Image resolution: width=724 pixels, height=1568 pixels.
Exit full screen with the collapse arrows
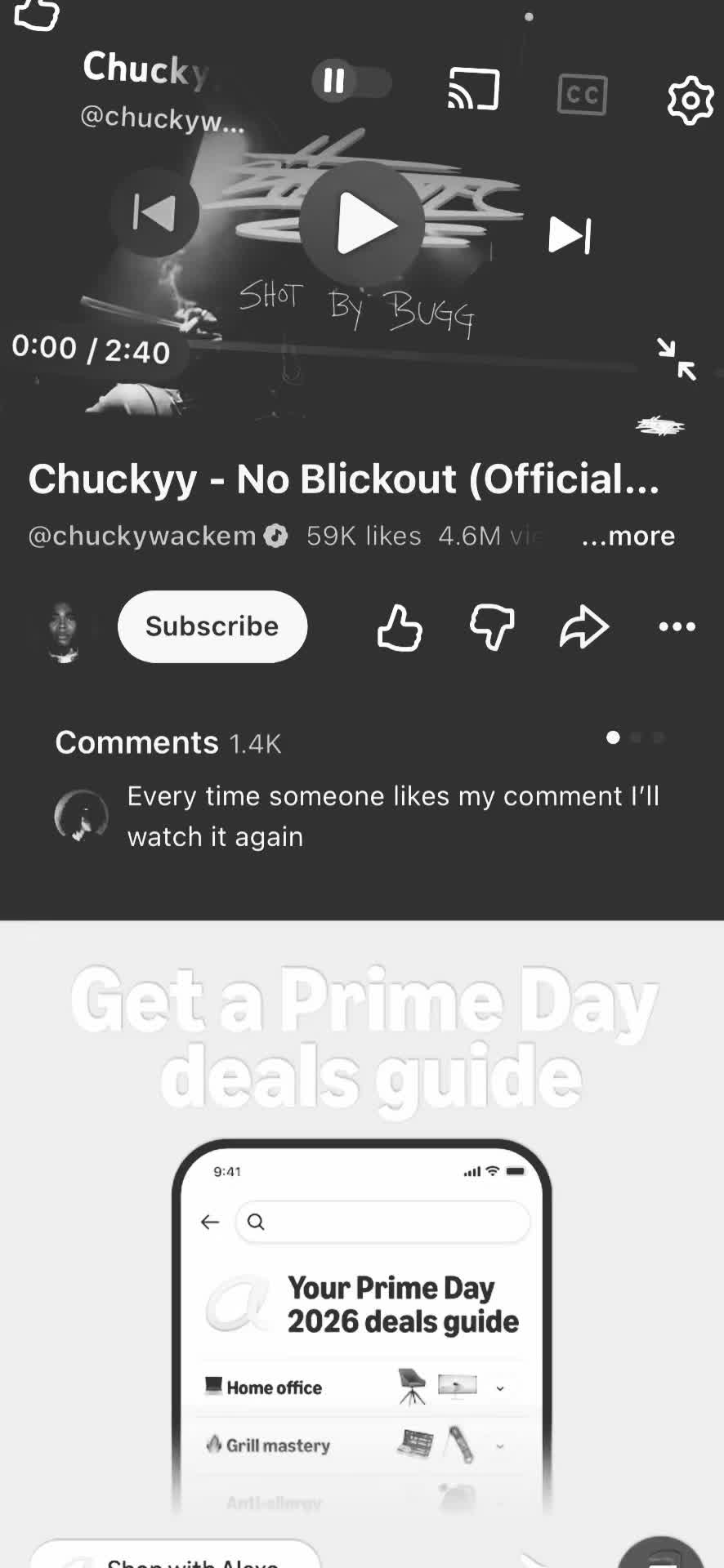pos(677,359)
